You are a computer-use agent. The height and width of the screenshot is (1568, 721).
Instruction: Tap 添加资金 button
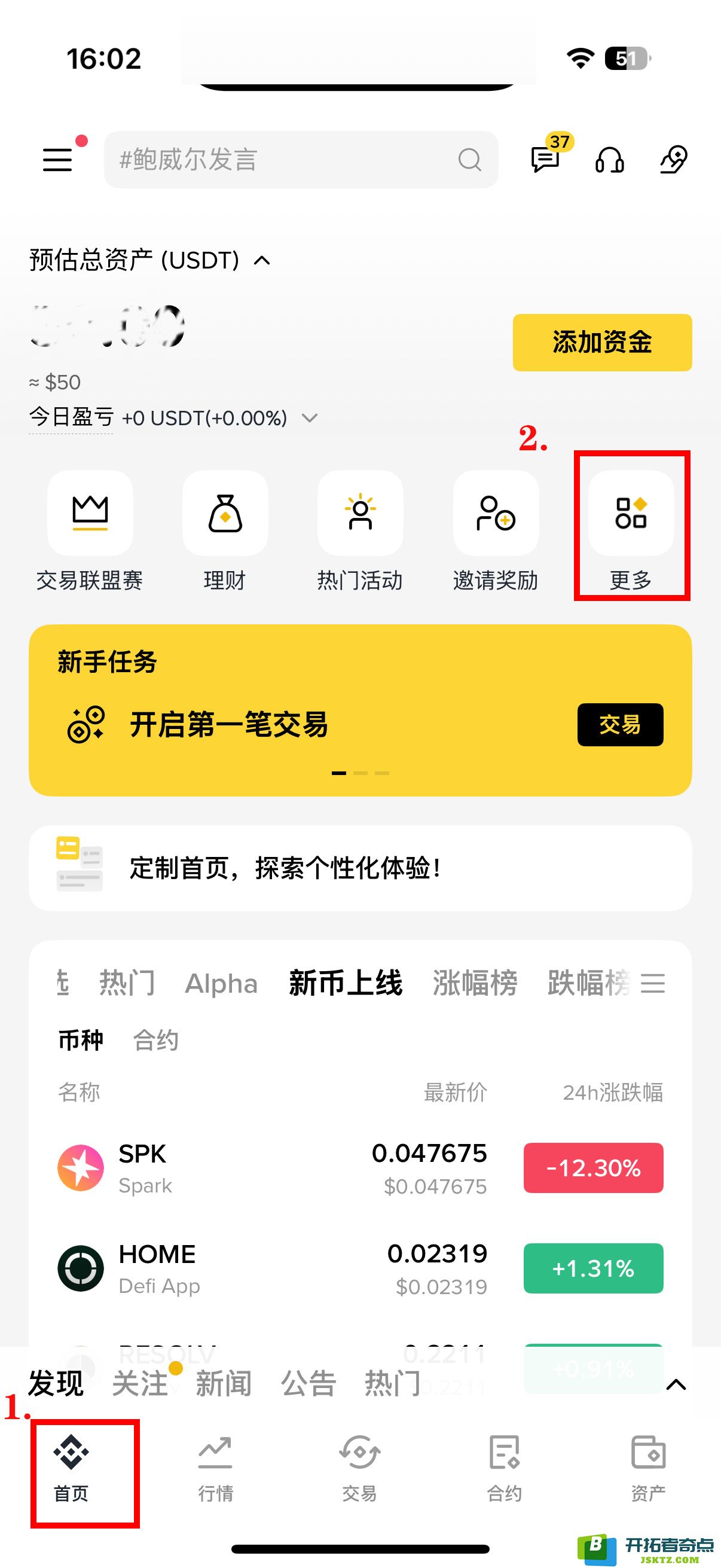pyautogui.click(x=602, y=342)
